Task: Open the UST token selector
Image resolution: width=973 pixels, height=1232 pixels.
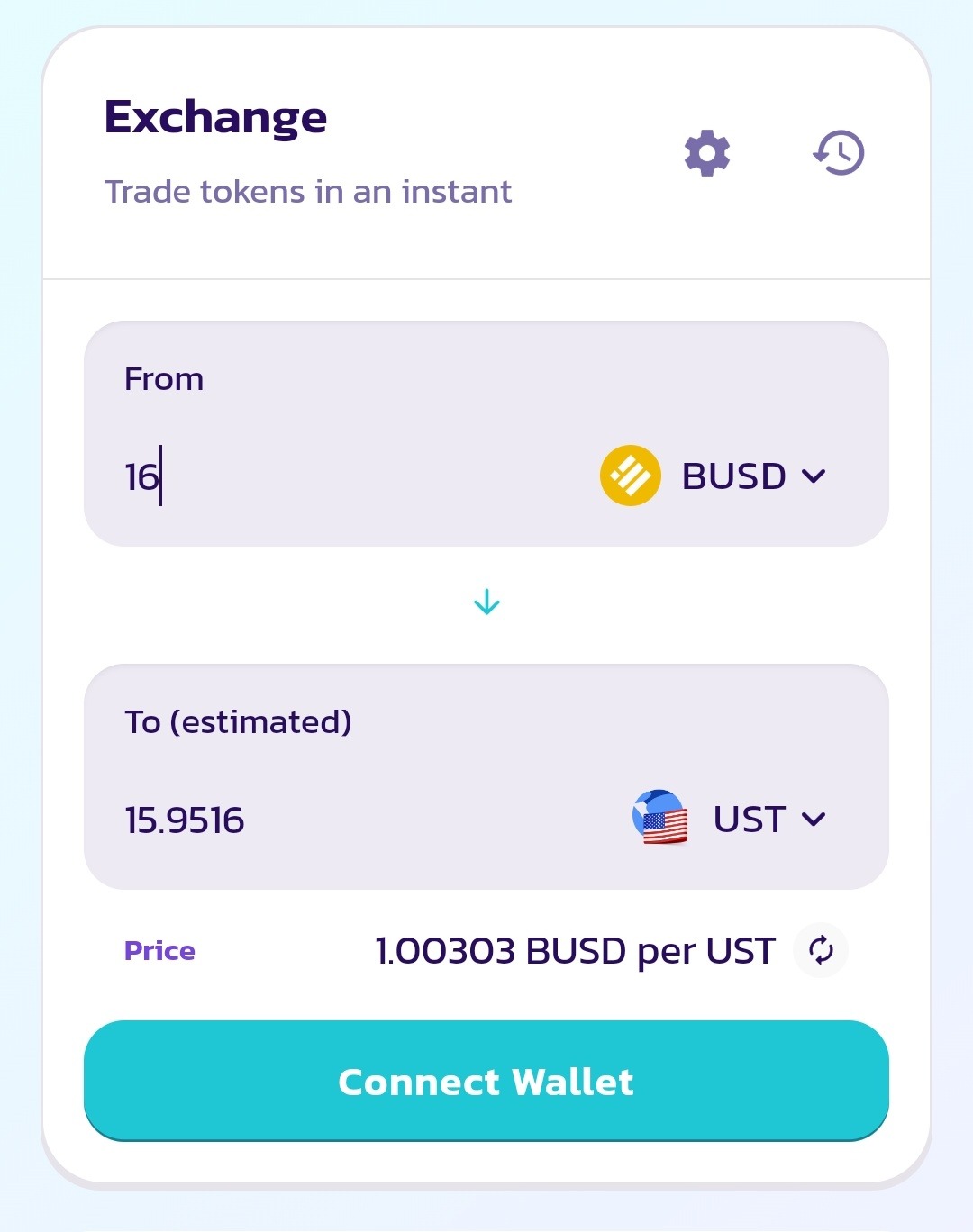Action: tap(730, 819)
